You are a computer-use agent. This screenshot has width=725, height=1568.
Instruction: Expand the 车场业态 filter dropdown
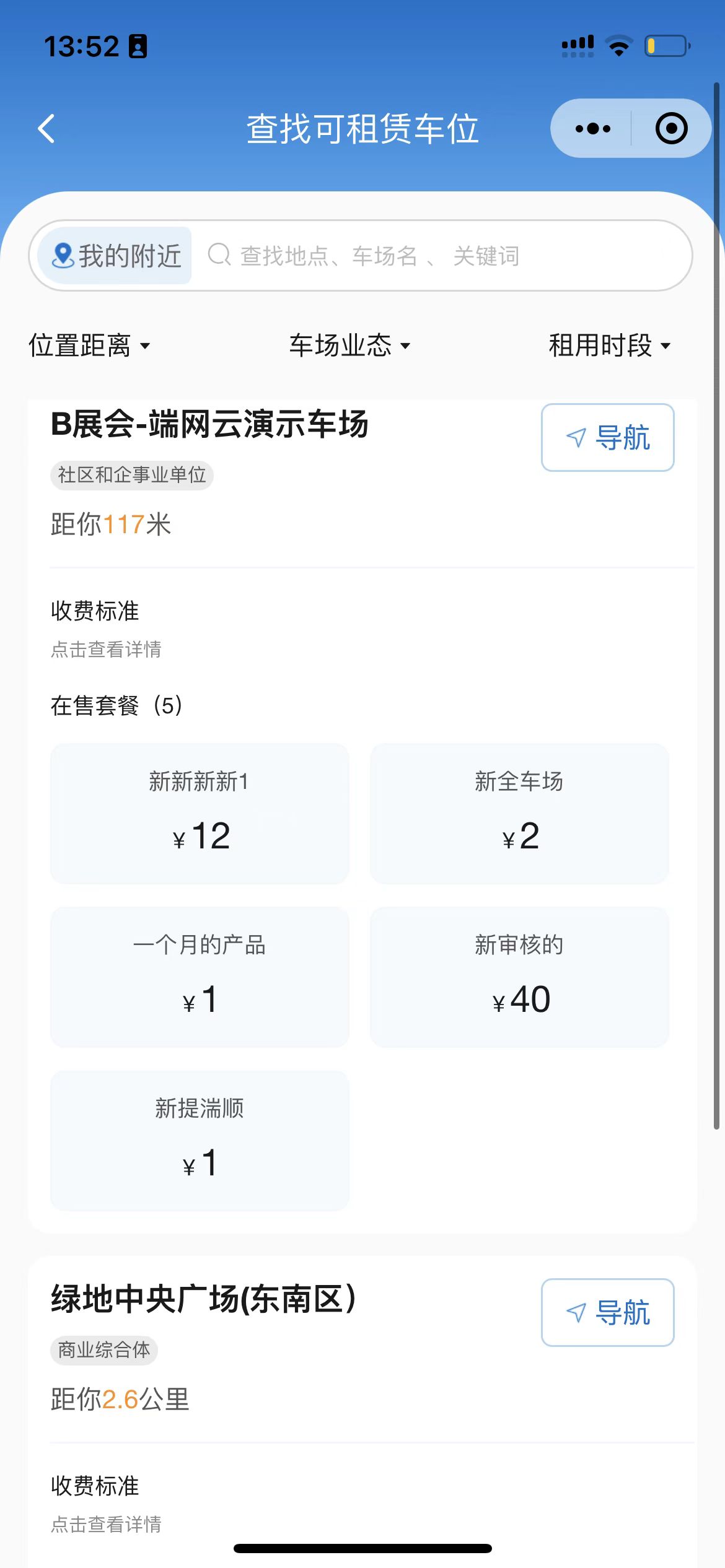click(x=350, y=345)
